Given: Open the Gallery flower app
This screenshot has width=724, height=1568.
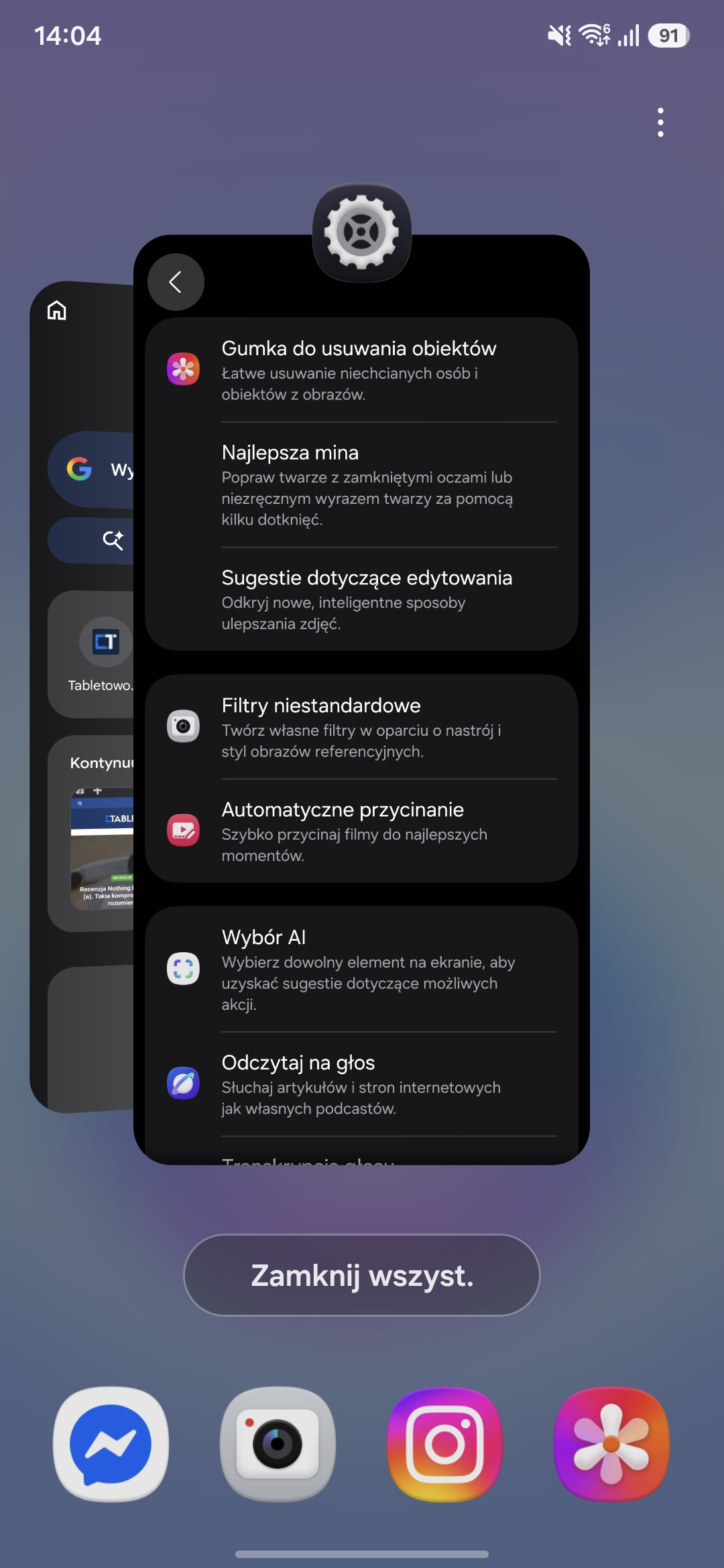Looking at the screenshot, I should (611, 1444).
